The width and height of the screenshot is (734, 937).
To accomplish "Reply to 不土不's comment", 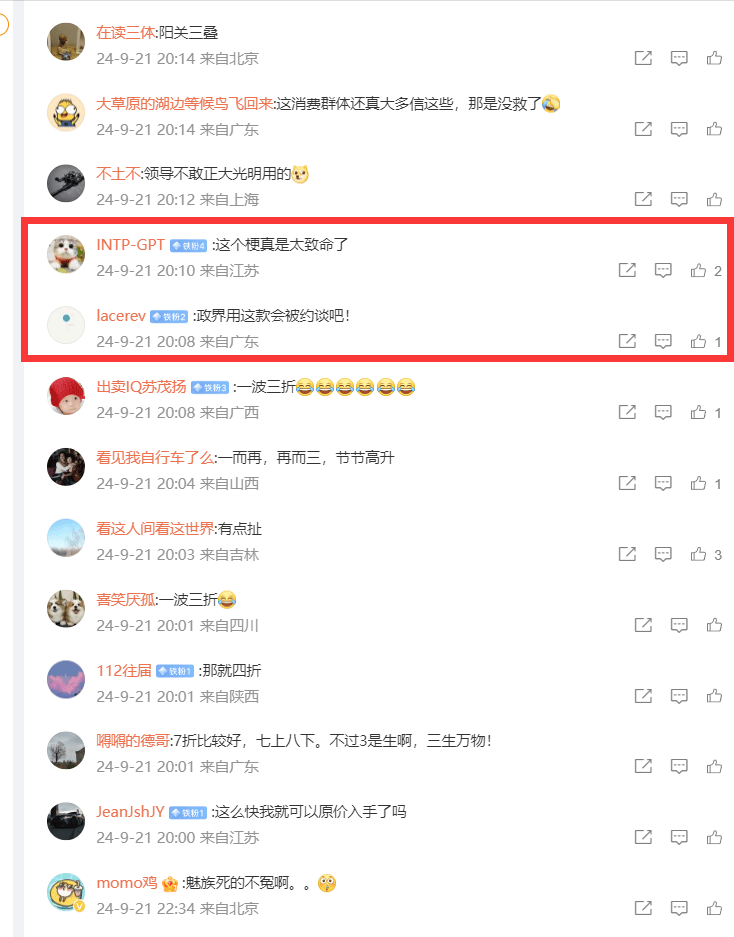I will pos(679,199).
